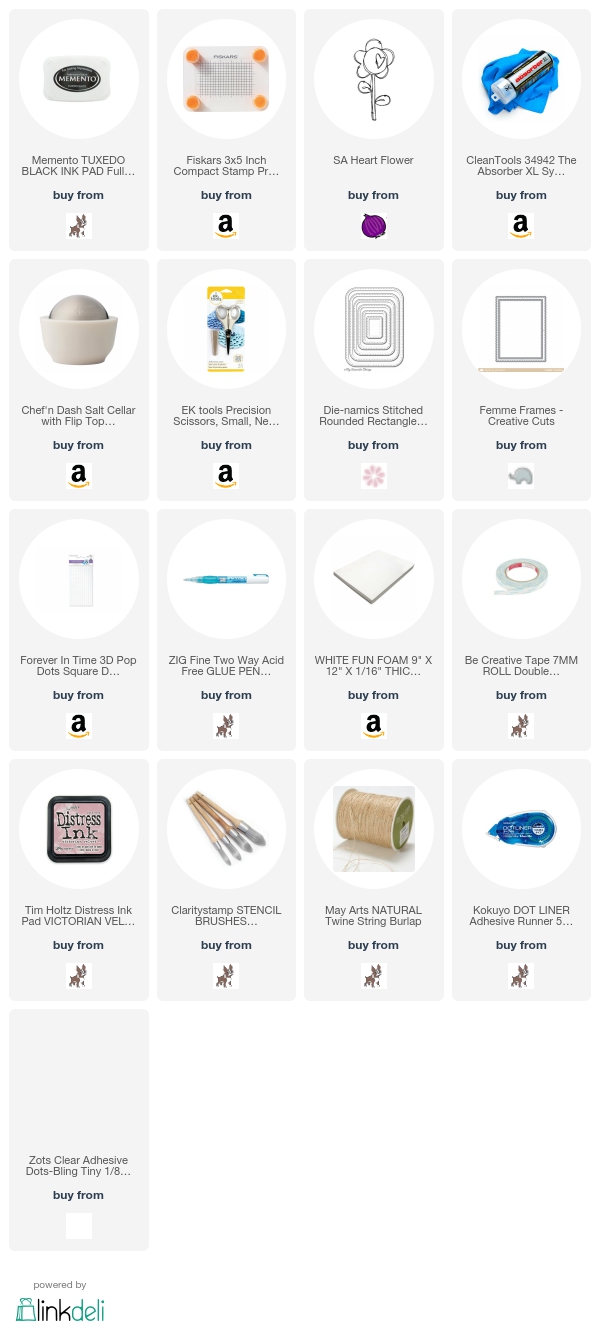
Task: View the May Arts Natural Twine String
Action: coord(373,830)
